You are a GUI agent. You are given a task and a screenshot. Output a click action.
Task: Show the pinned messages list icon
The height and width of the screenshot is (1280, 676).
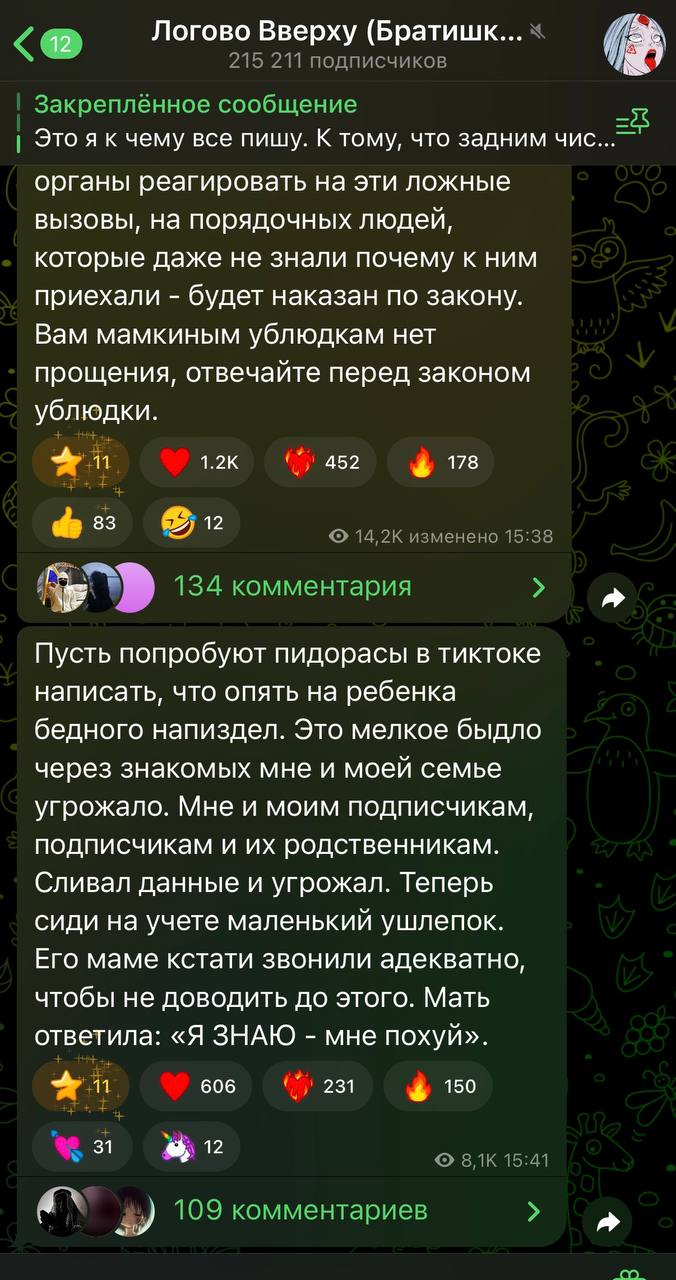632,121
